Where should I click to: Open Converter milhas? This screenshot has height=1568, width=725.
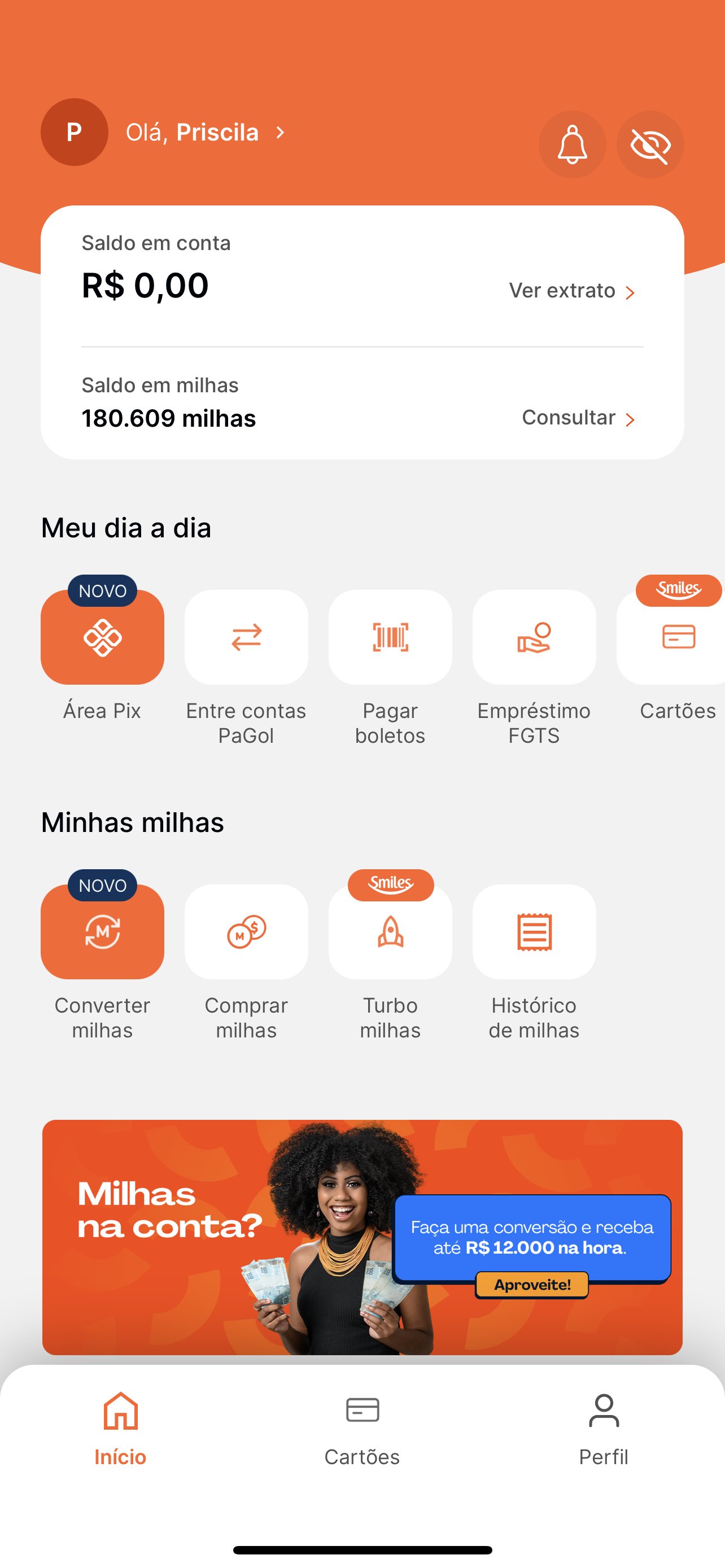coord(102,932)
